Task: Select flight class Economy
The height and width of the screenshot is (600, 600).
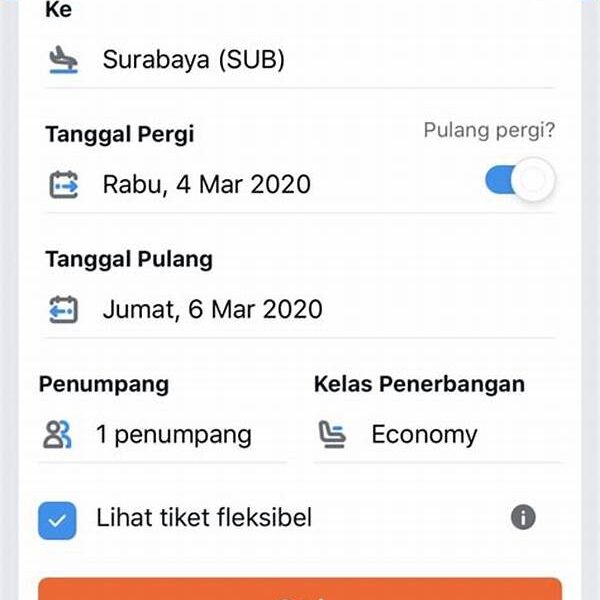Action: tap(424, 434)
